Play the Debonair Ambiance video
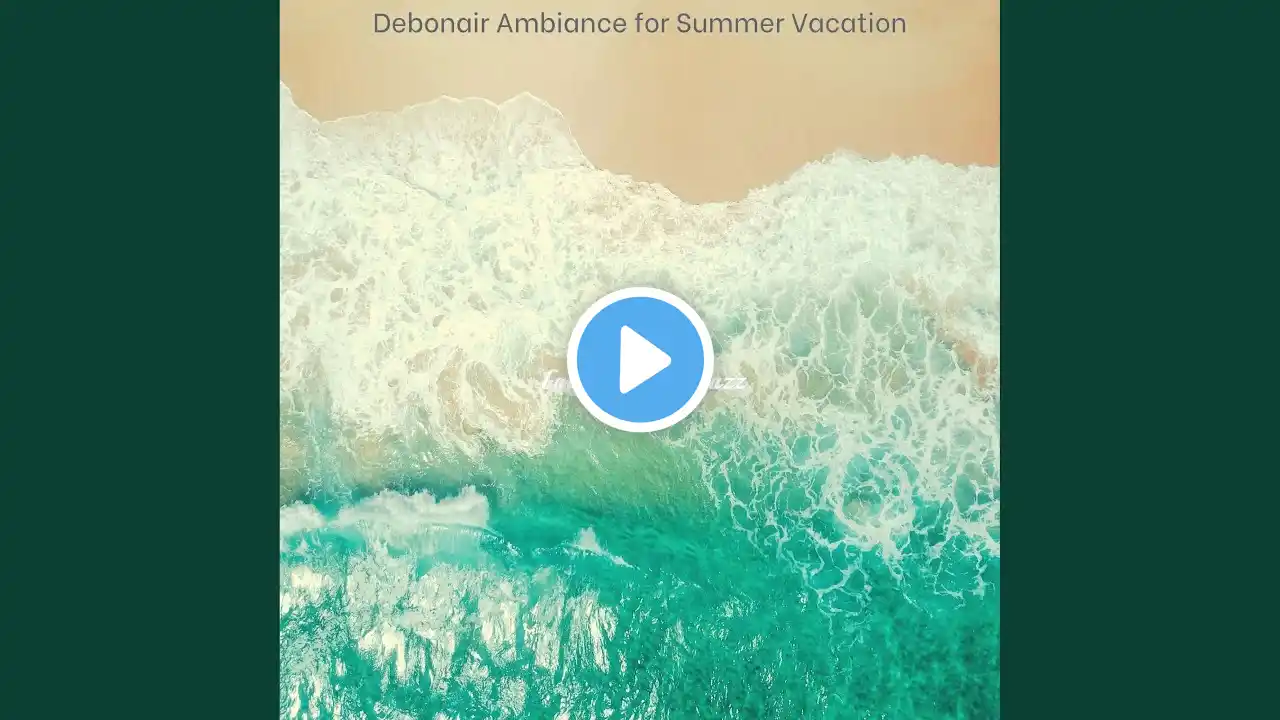The image size is (1280, 720). [x=640, y=359]
